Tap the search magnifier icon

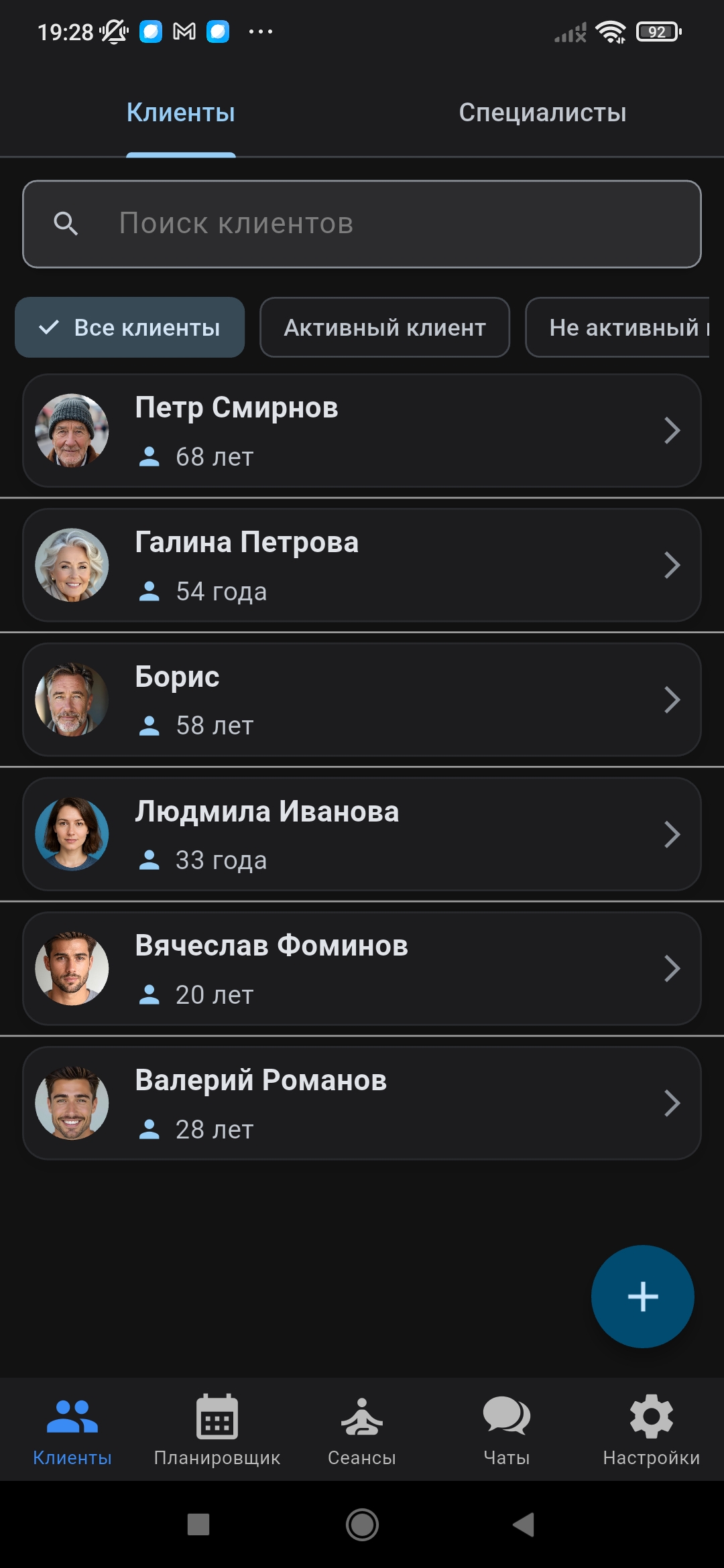pos(67,224)
